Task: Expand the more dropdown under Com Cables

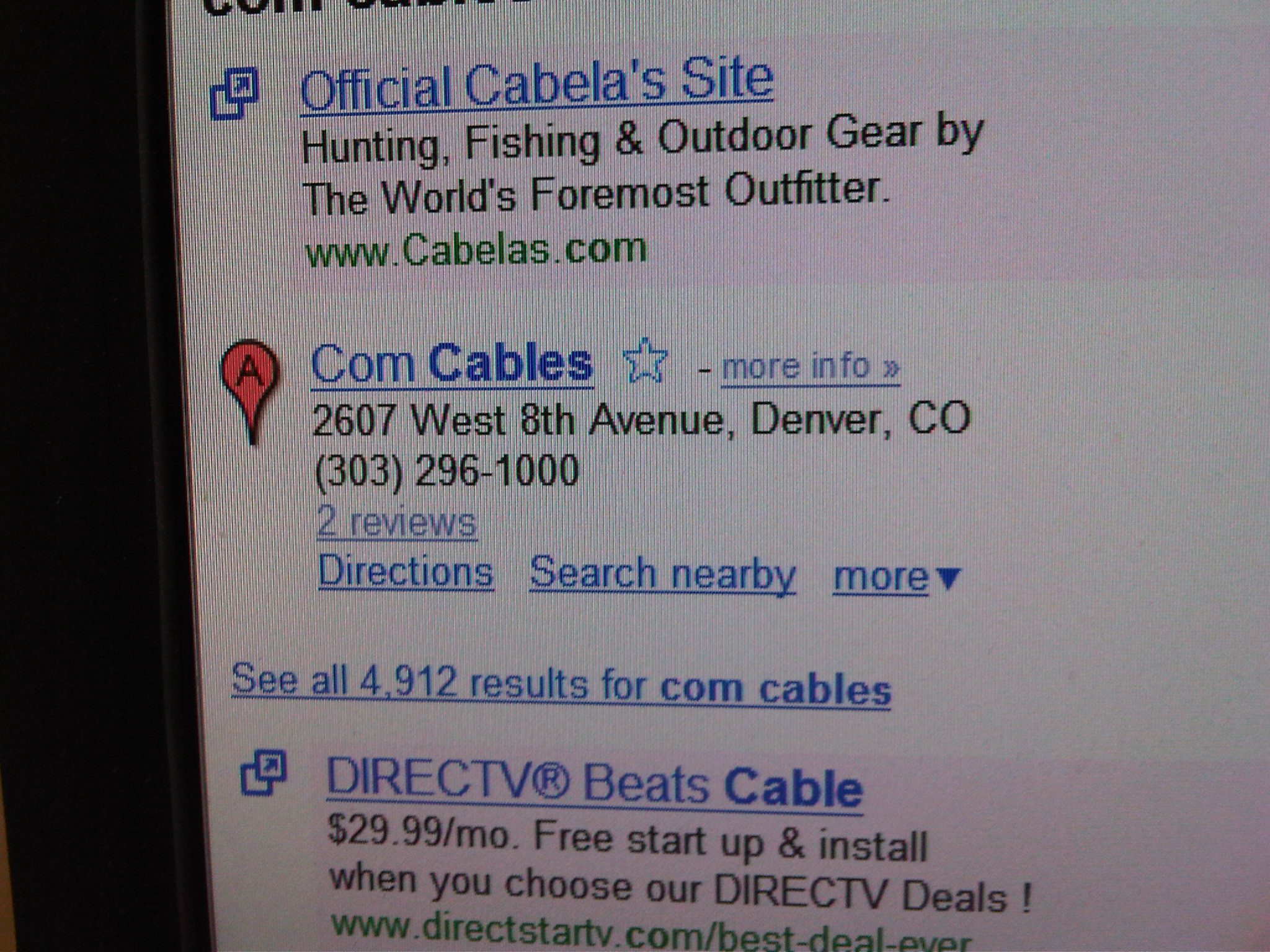Action: (x=895, y=577)
